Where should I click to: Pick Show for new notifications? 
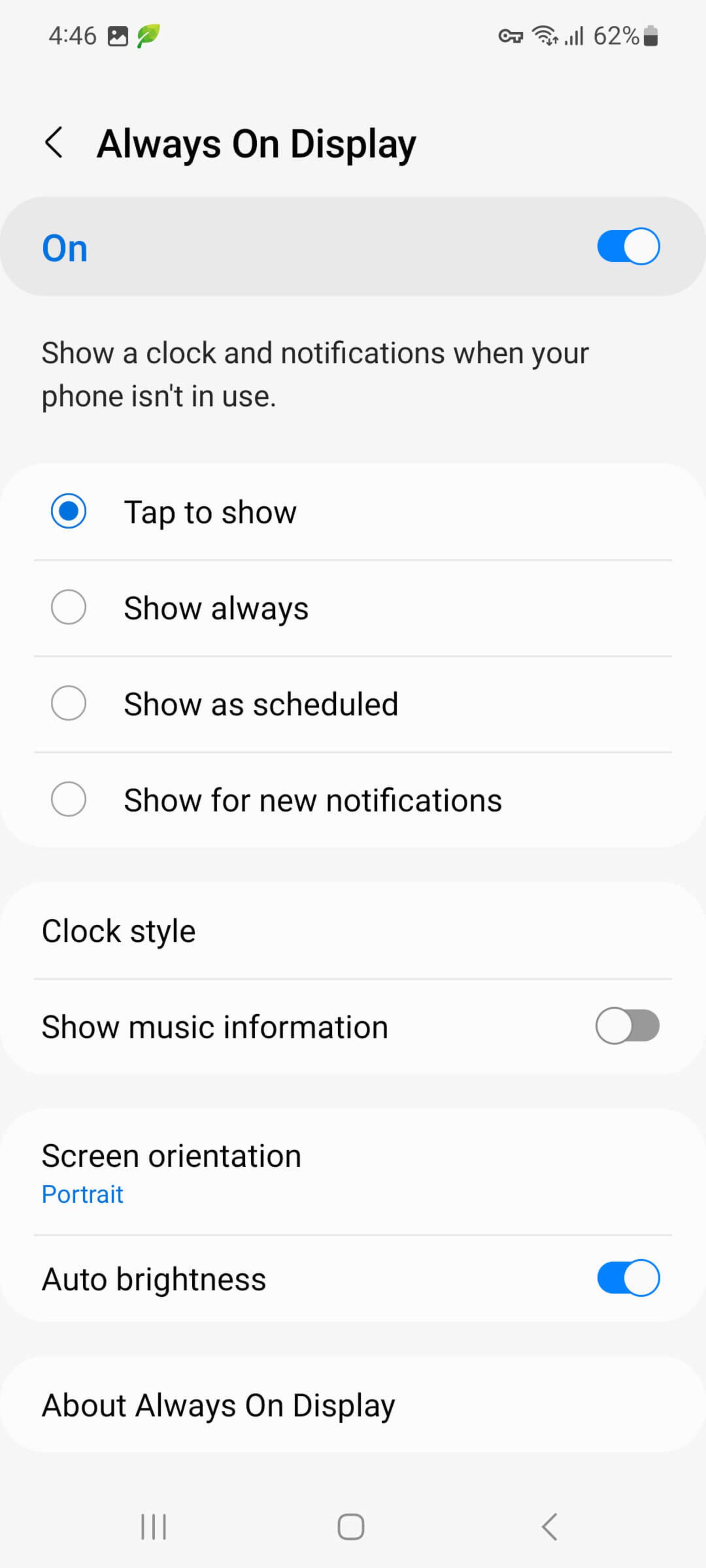[x=68, y=799]
